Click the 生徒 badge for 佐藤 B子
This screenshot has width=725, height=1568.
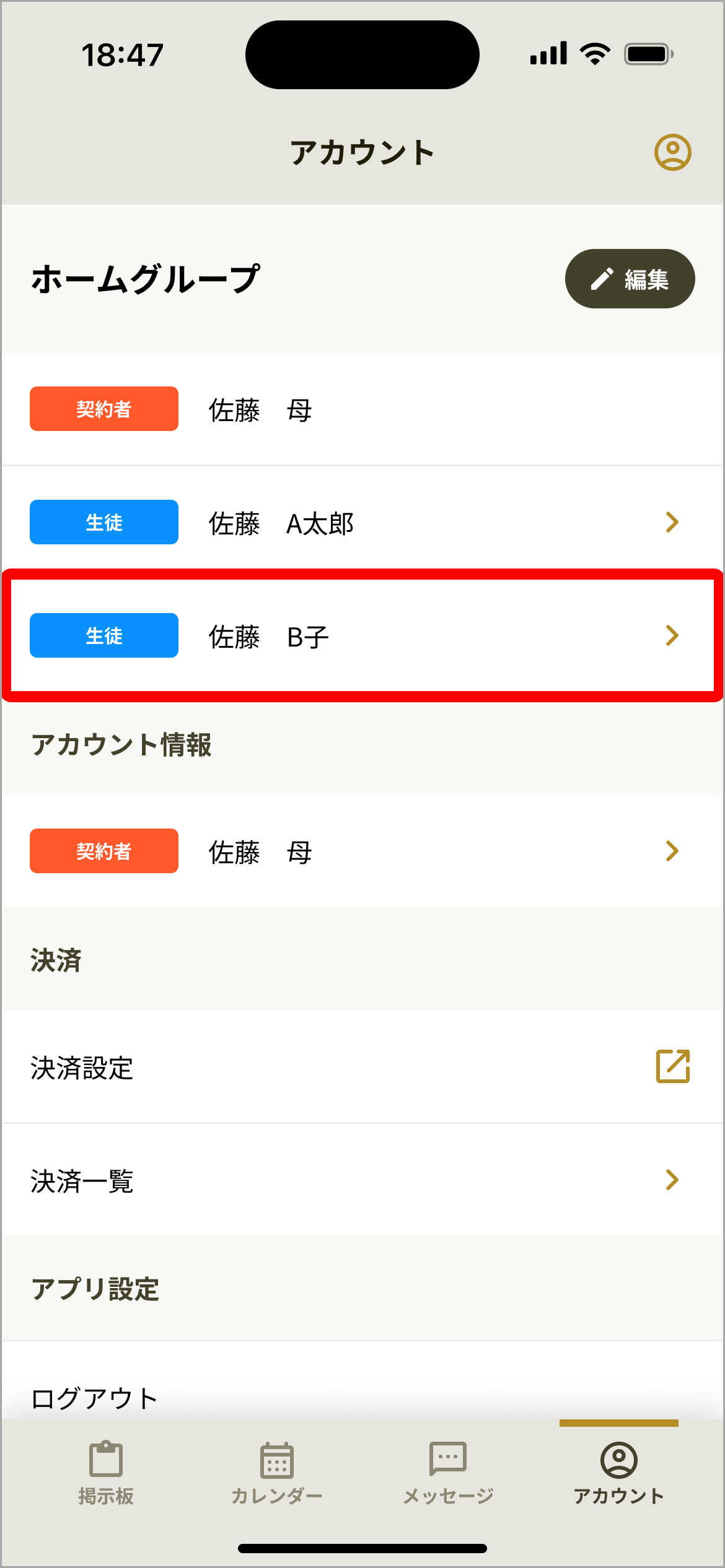(103, 635)
